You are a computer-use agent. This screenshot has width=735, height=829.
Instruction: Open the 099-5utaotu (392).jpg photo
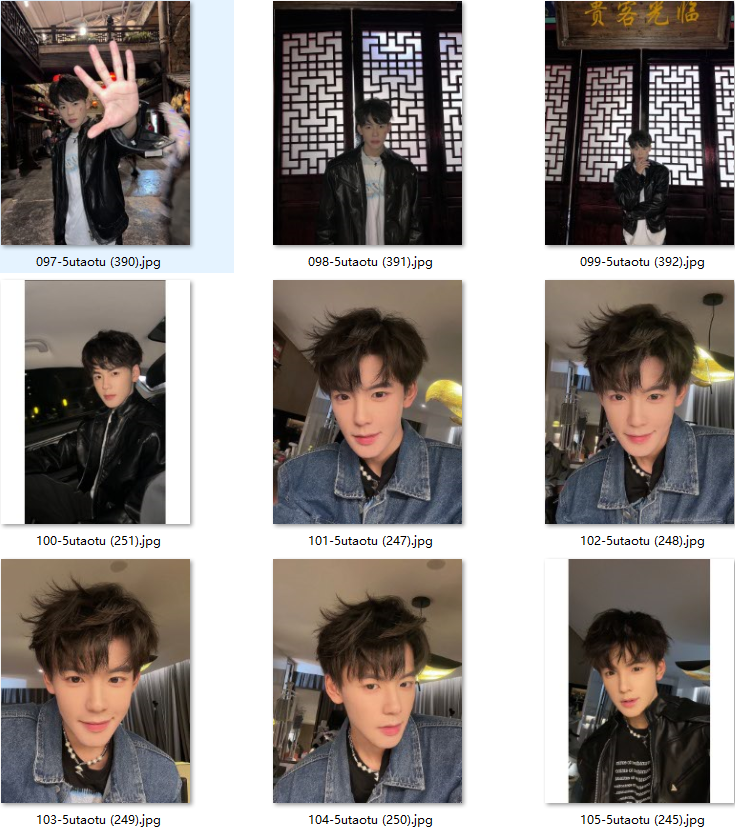tap(639, 124)
